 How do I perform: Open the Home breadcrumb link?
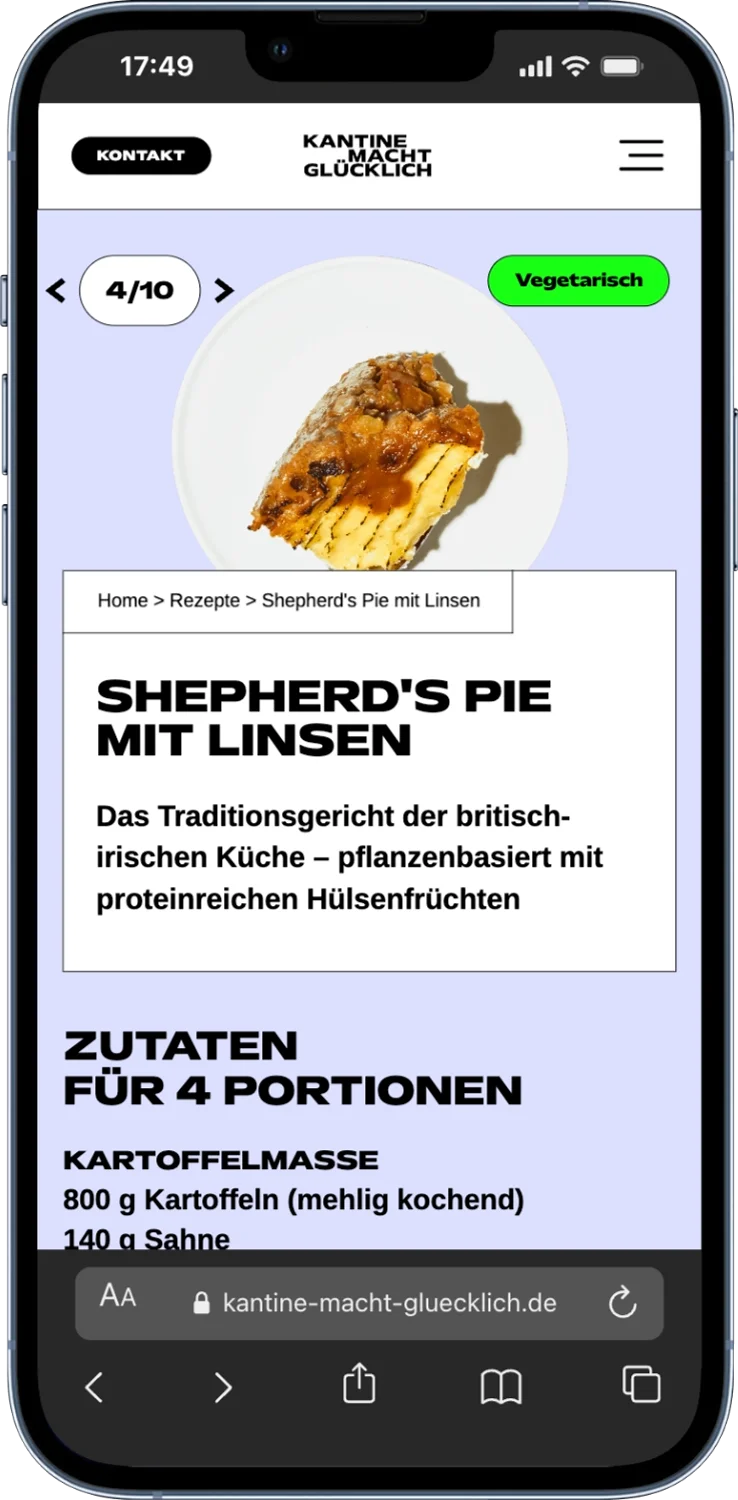[x=122, y=601]
